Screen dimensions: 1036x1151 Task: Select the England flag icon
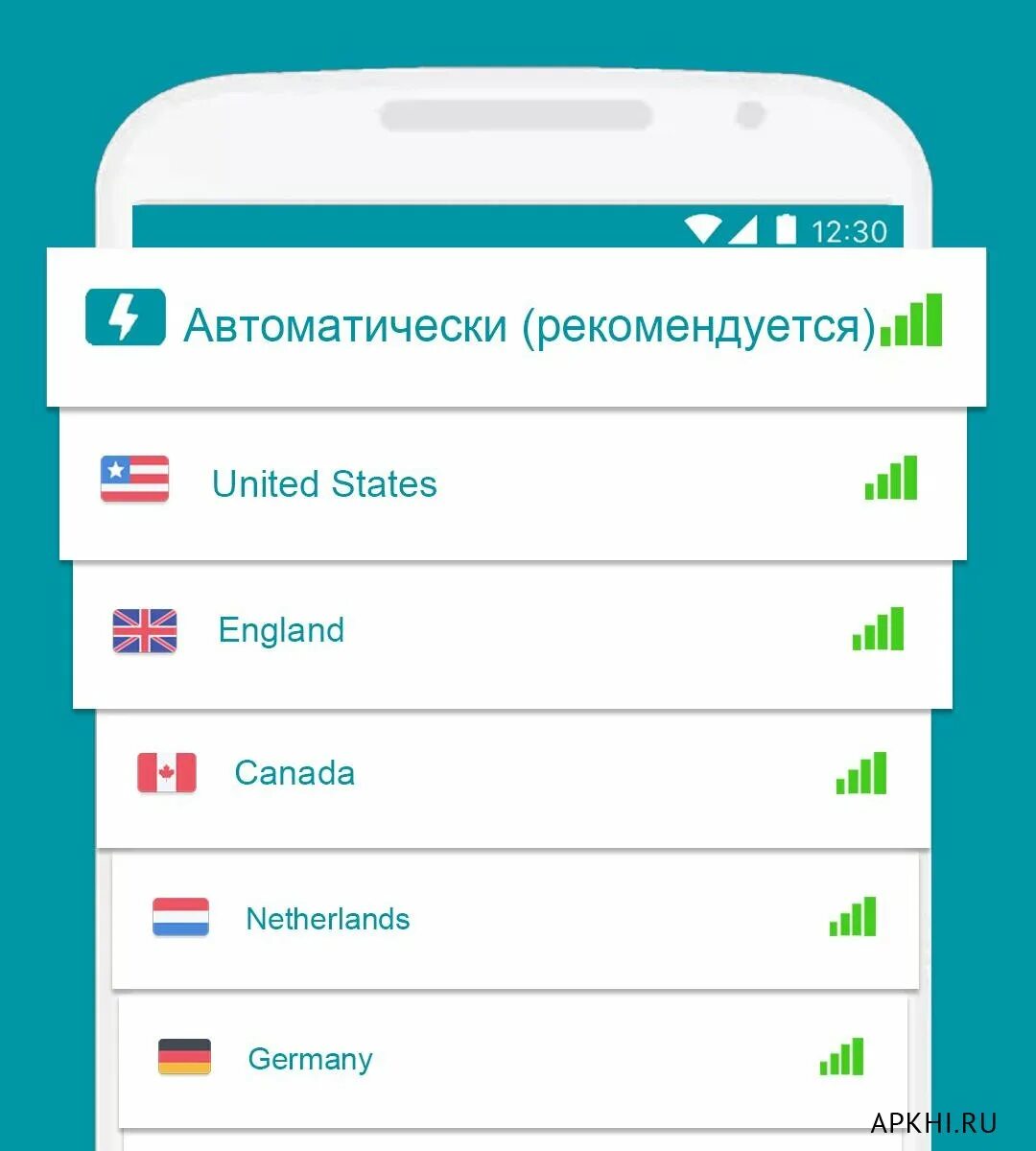click(x=144, y=630)
